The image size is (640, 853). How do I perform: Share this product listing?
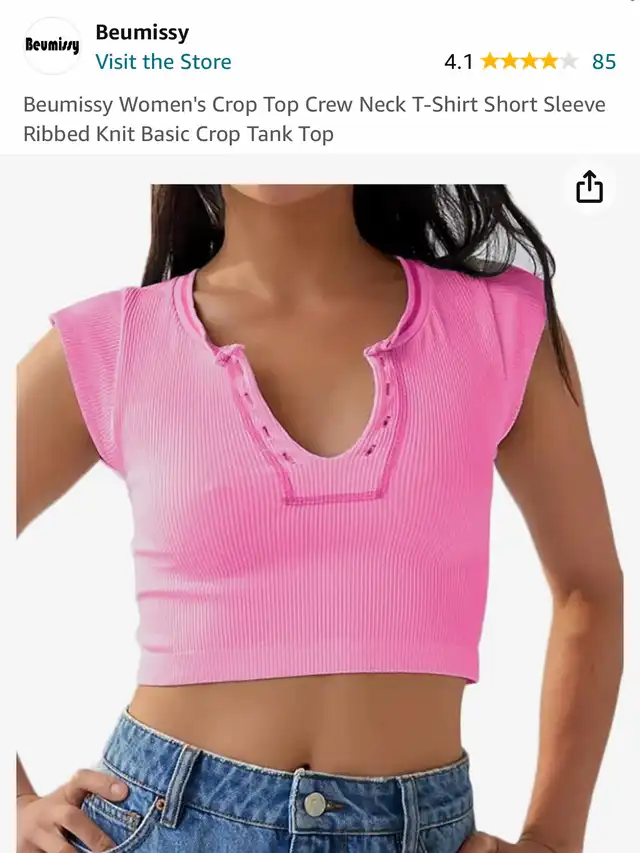[590, 187]
